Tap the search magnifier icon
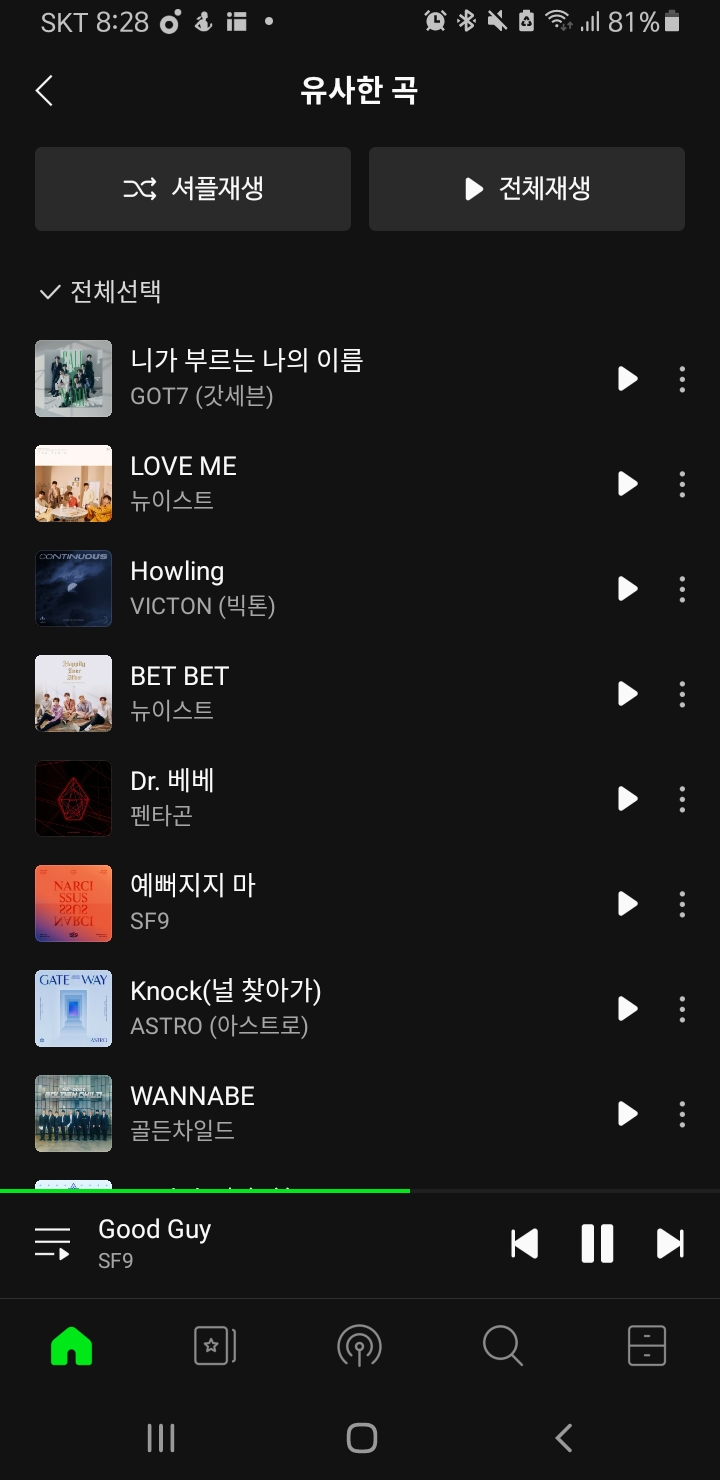Screen dimensions: 720x1480 tap(501, 1346)
